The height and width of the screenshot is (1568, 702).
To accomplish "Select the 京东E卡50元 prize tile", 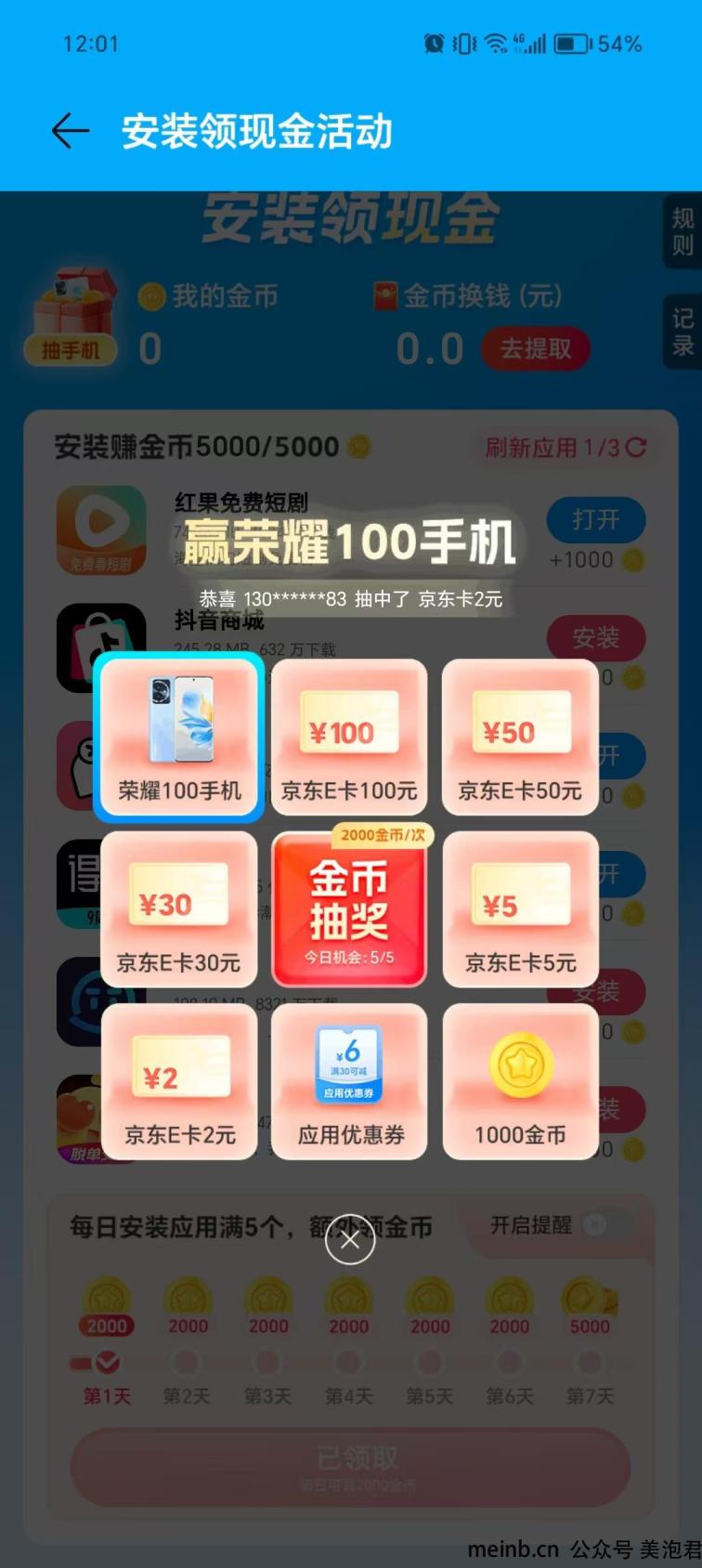I will click(x=520, y=738).
